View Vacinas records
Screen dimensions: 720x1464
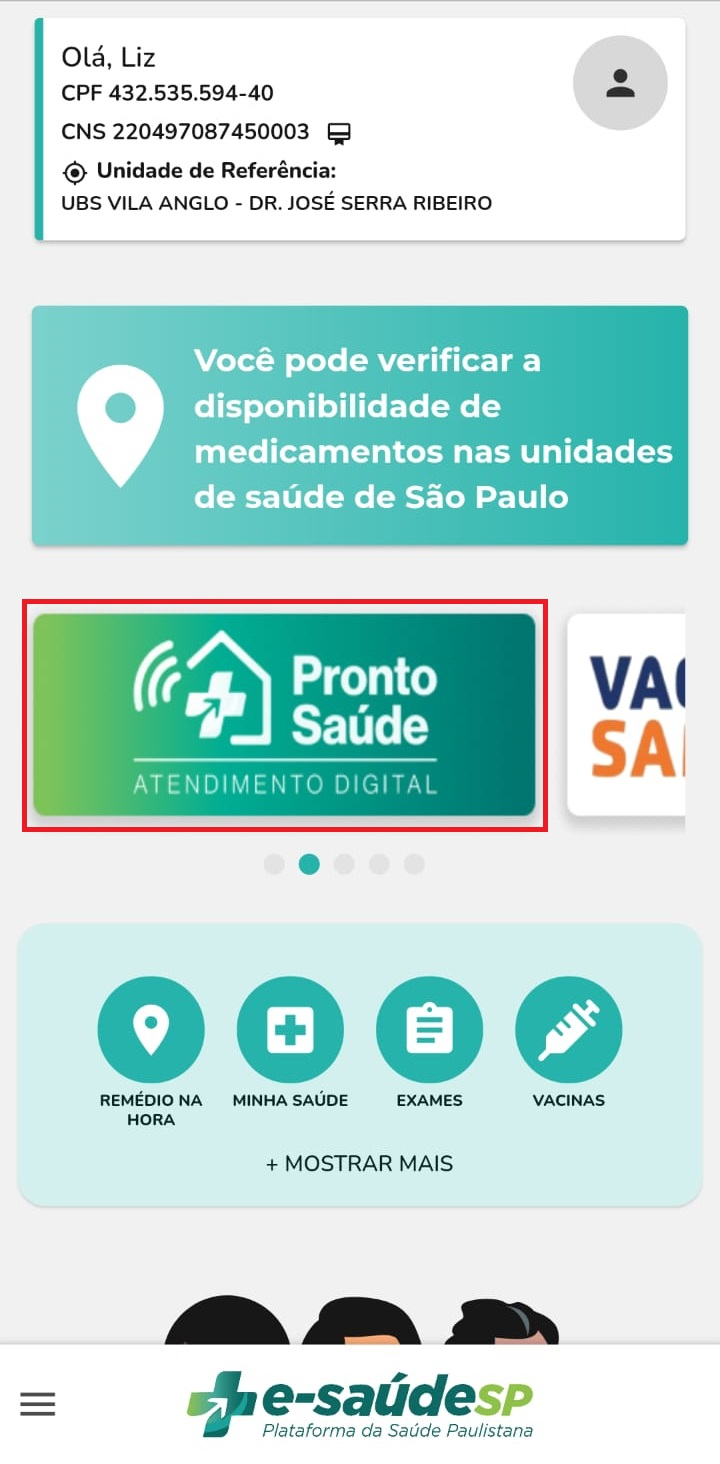coord(568,1030)
